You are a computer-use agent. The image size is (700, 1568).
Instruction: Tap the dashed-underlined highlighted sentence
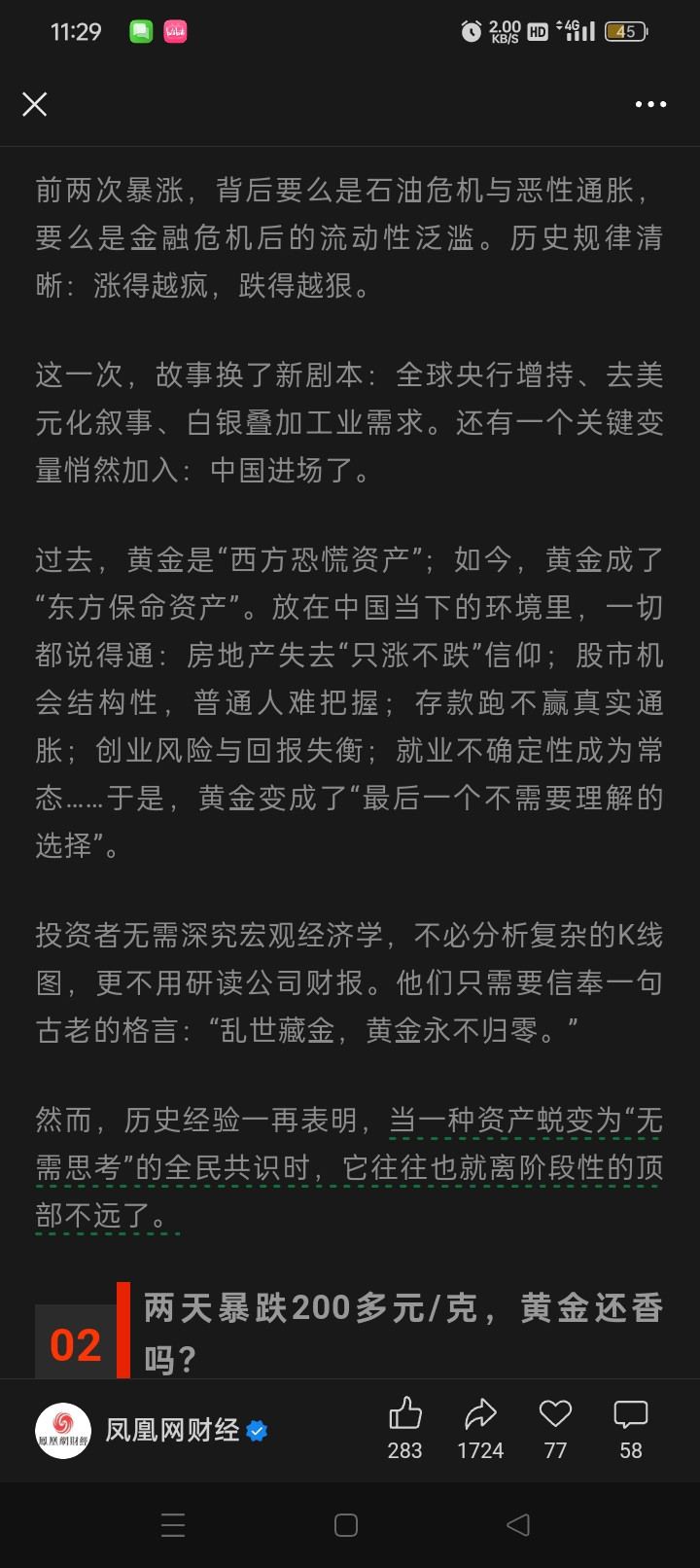[350, 1168]
